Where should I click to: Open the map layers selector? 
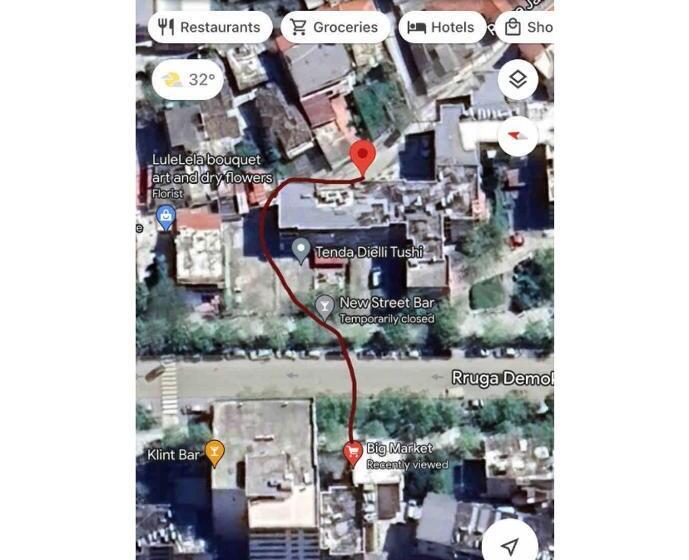[517, 80]
